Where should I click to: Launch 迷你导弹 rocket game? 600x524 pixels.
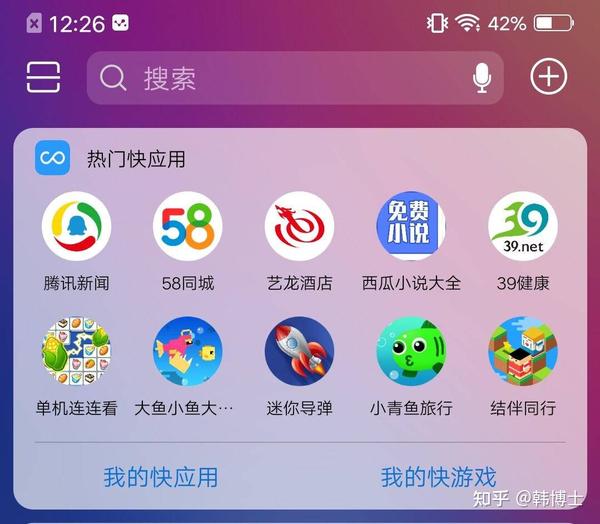(299, 352)
